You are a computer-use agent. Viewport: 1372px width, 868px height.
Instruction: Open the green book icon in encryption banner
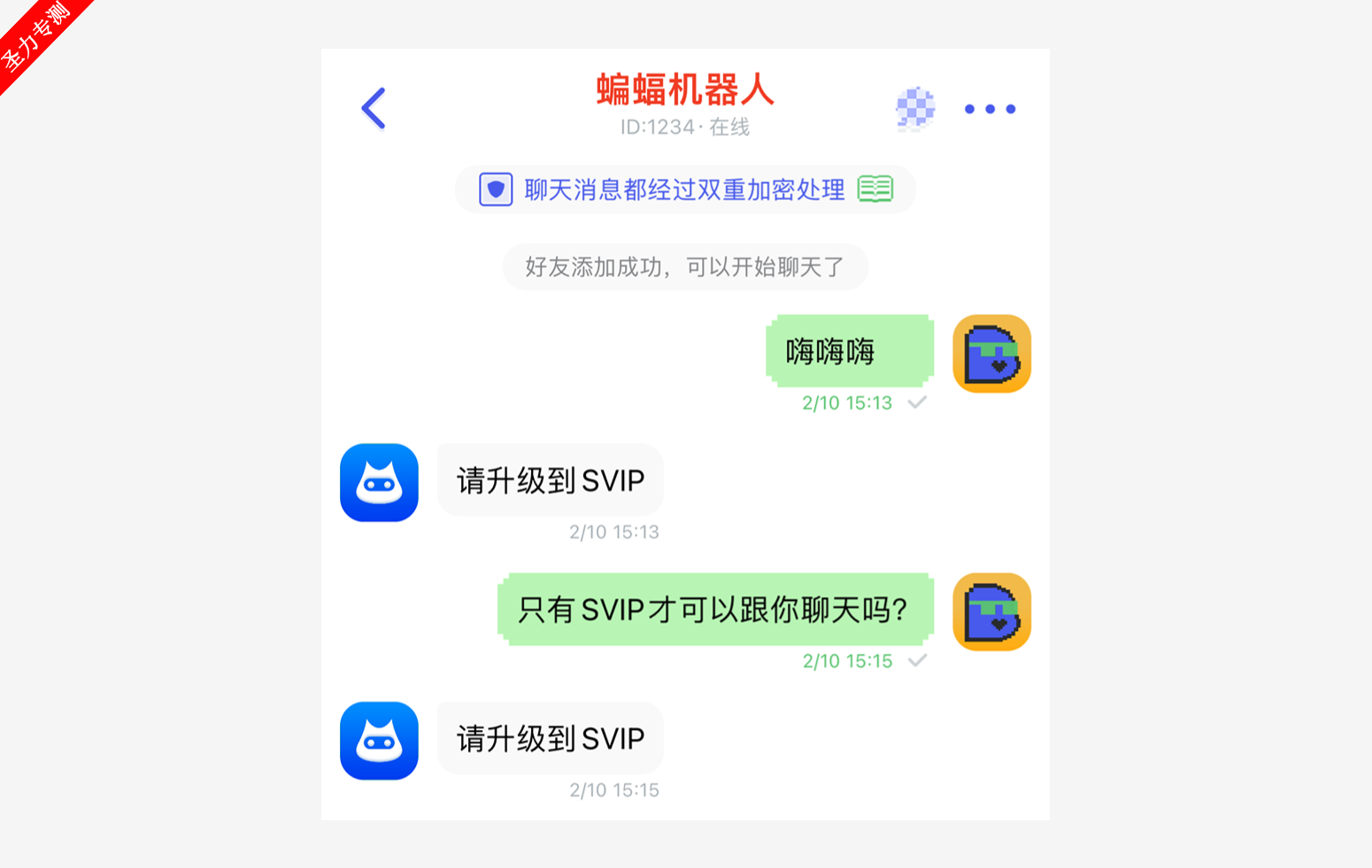coord(875,188)
